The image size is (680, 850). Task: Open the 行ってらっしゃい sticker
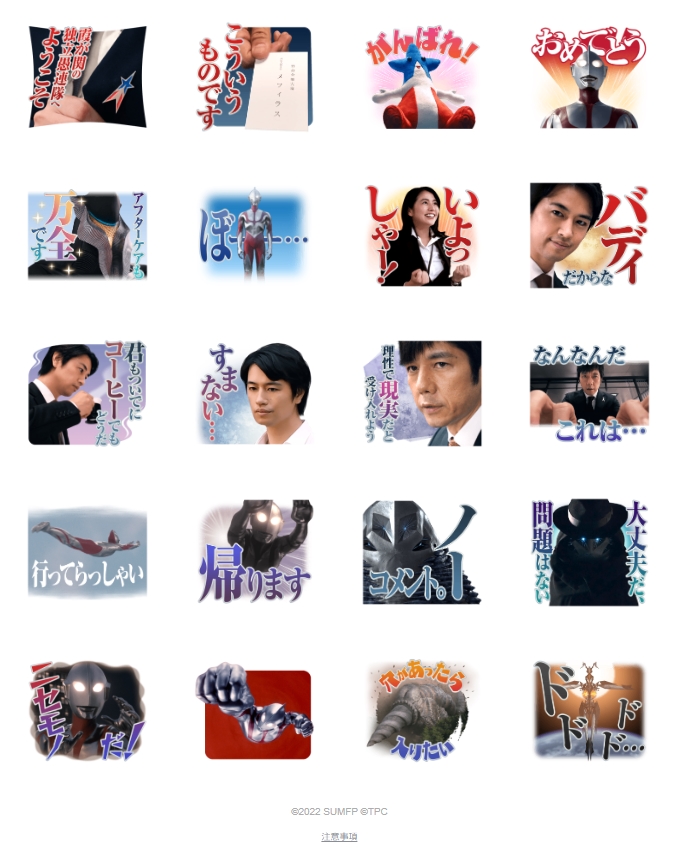click(x=87, y=552)
